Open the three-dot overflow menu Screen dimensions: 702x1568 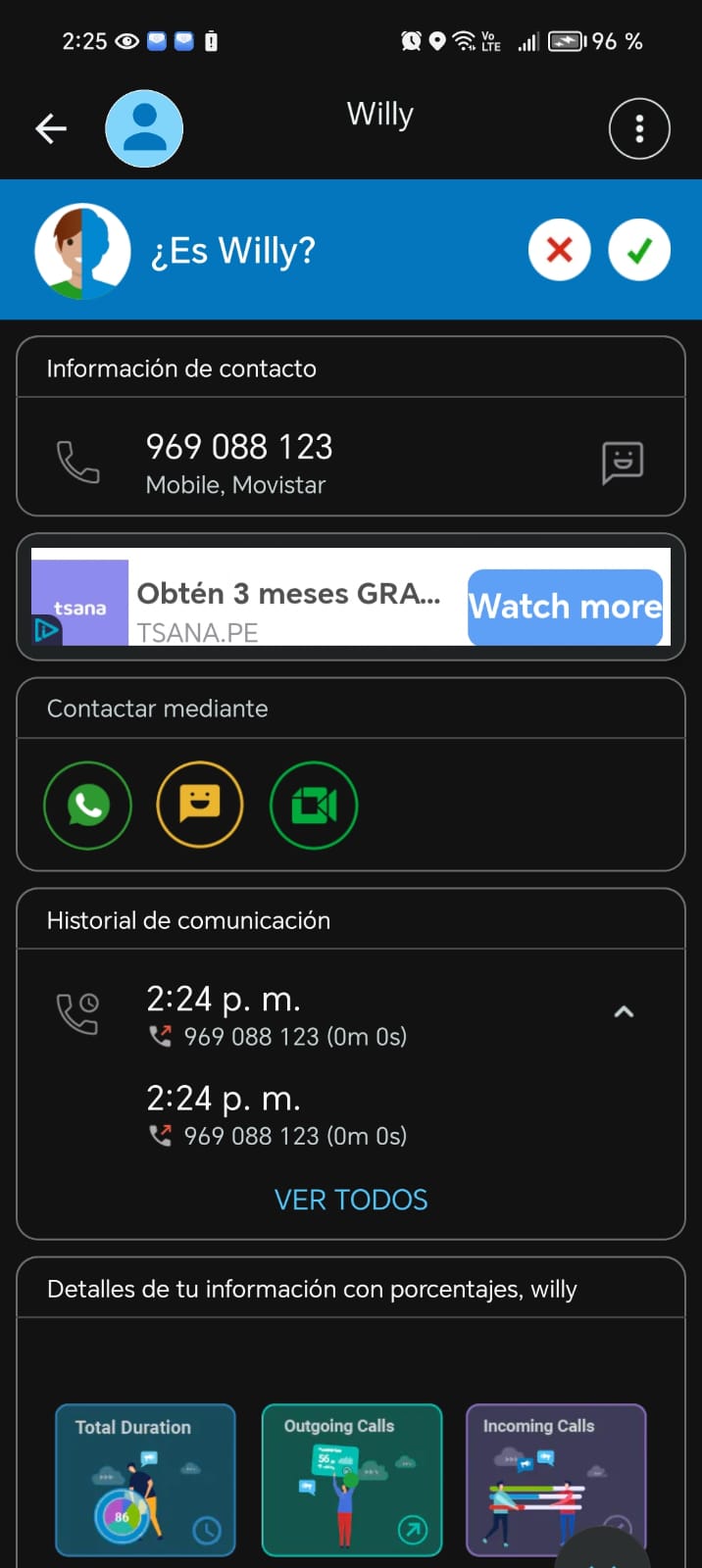pyautogui.click(x=639, y=128)
